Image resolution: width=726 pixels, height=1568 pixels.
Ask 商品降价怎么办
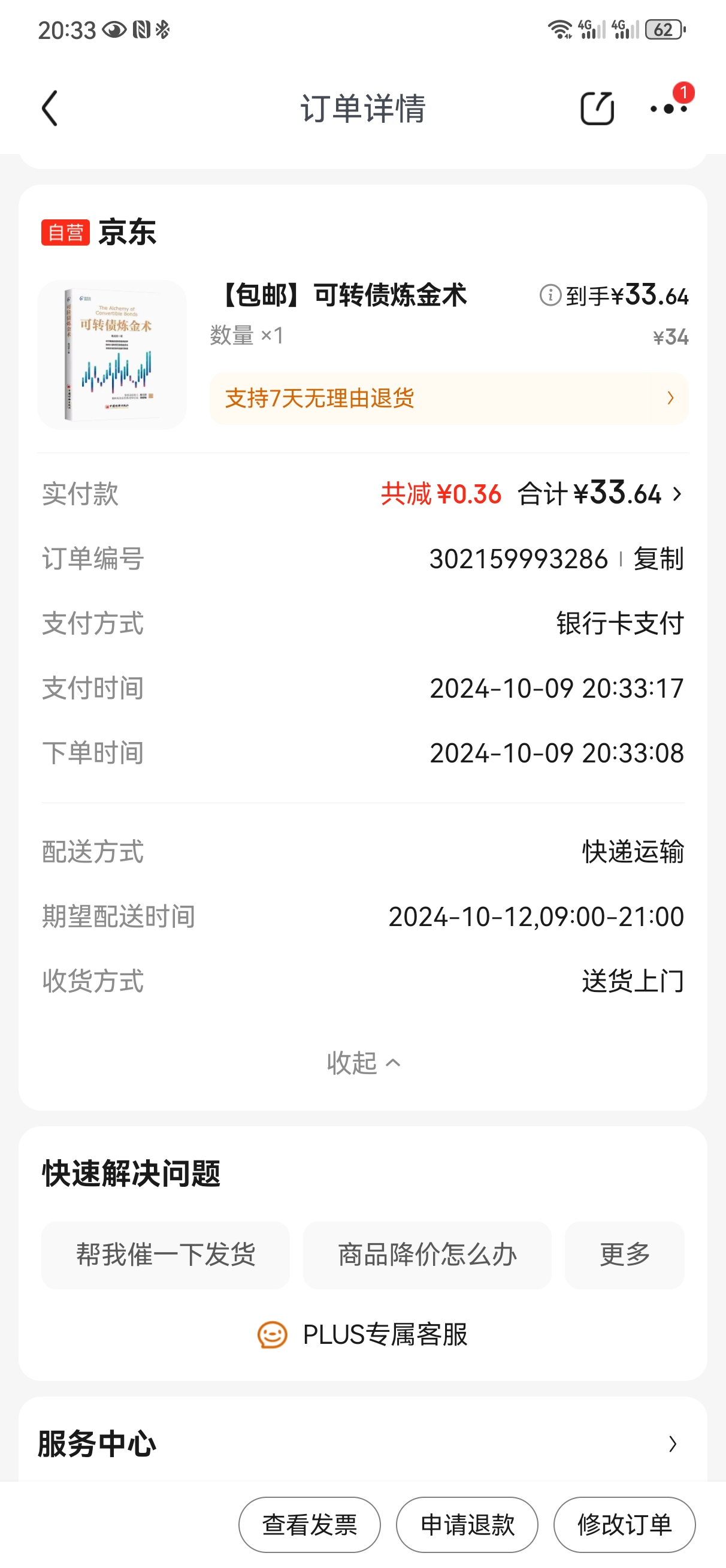tap(427, 1255)
